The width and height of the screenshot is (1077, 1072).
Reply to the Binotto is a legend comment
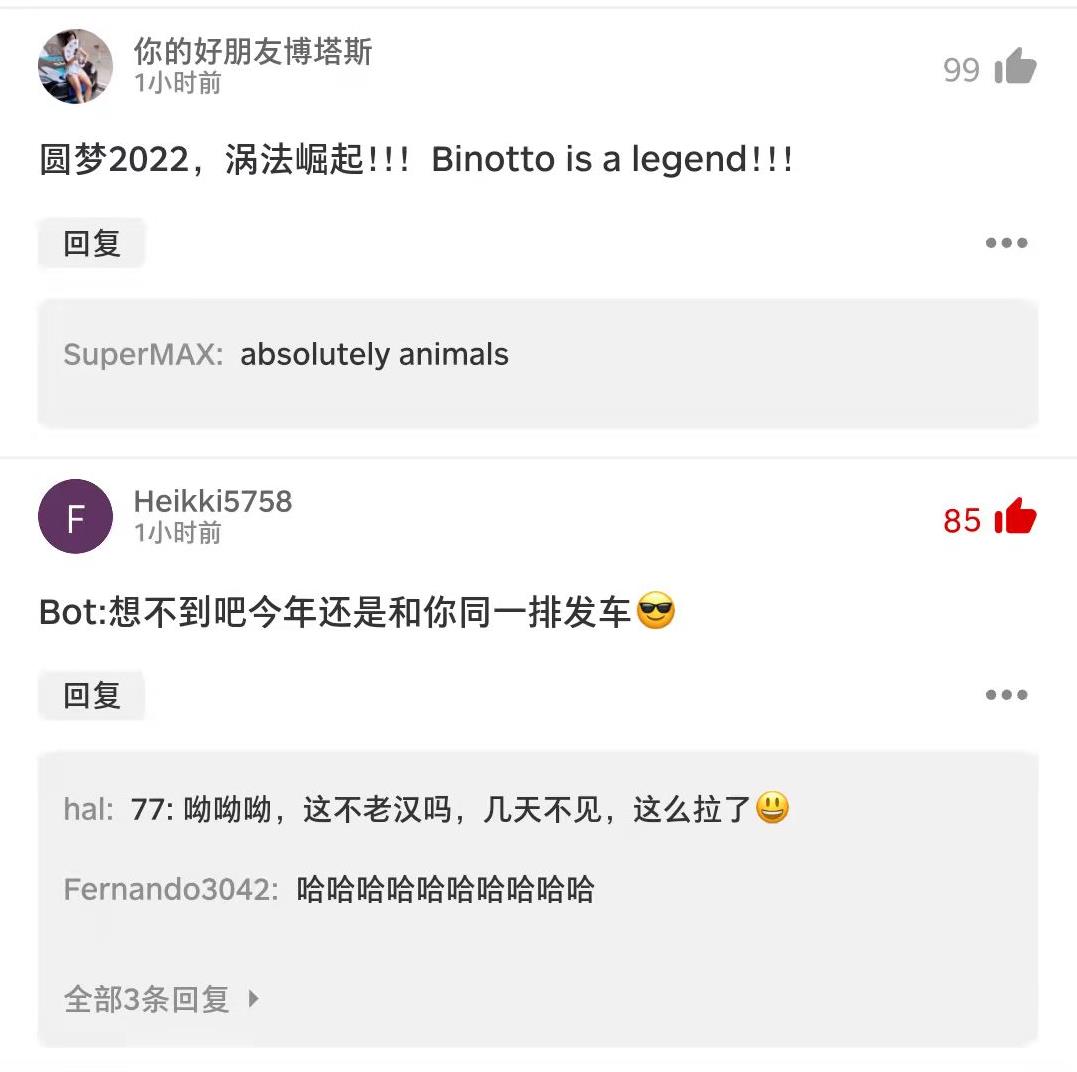(92, 243)
